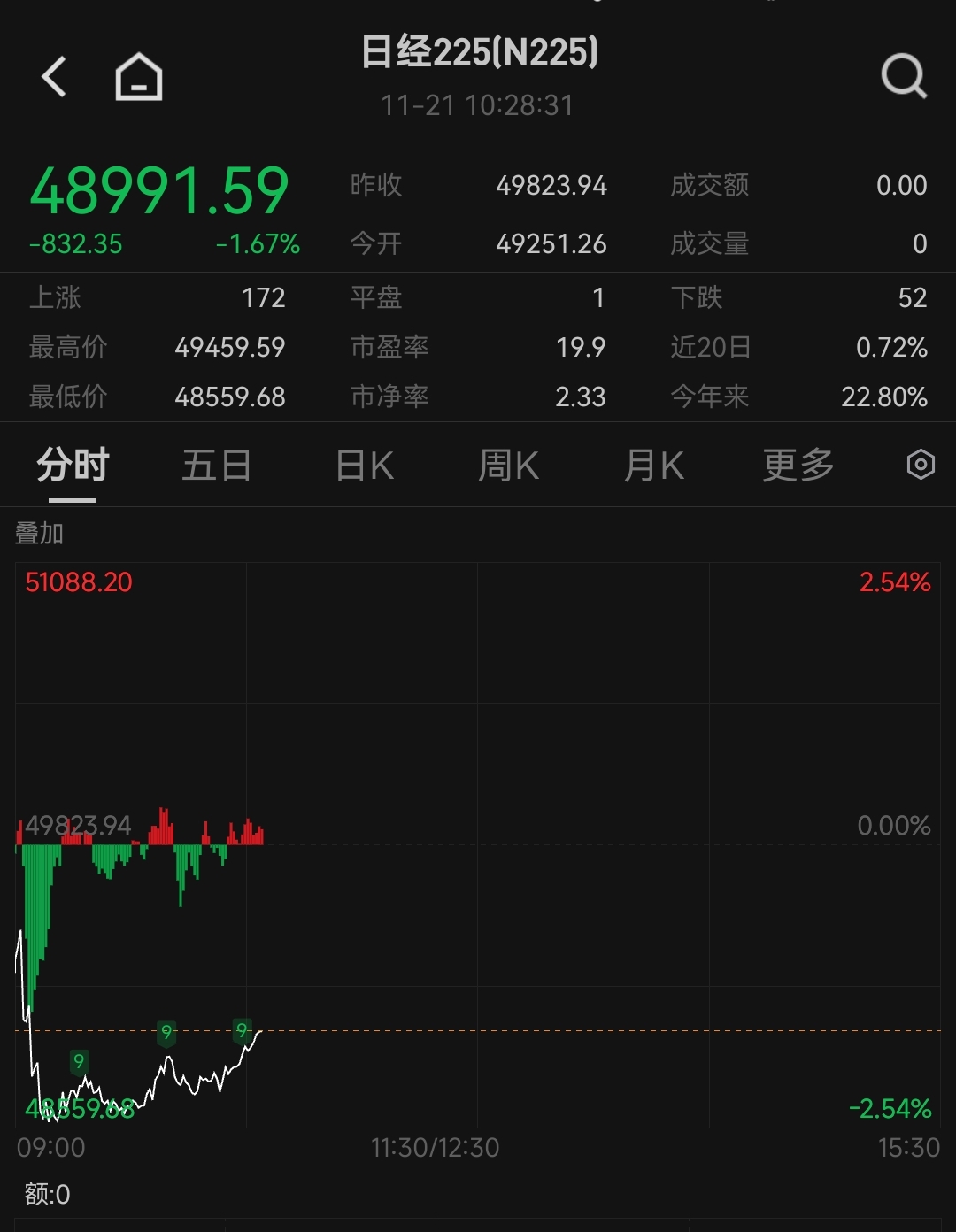Switch to the 月K chart tab
The image size is (956, 1232).
[x=654, y=466]
